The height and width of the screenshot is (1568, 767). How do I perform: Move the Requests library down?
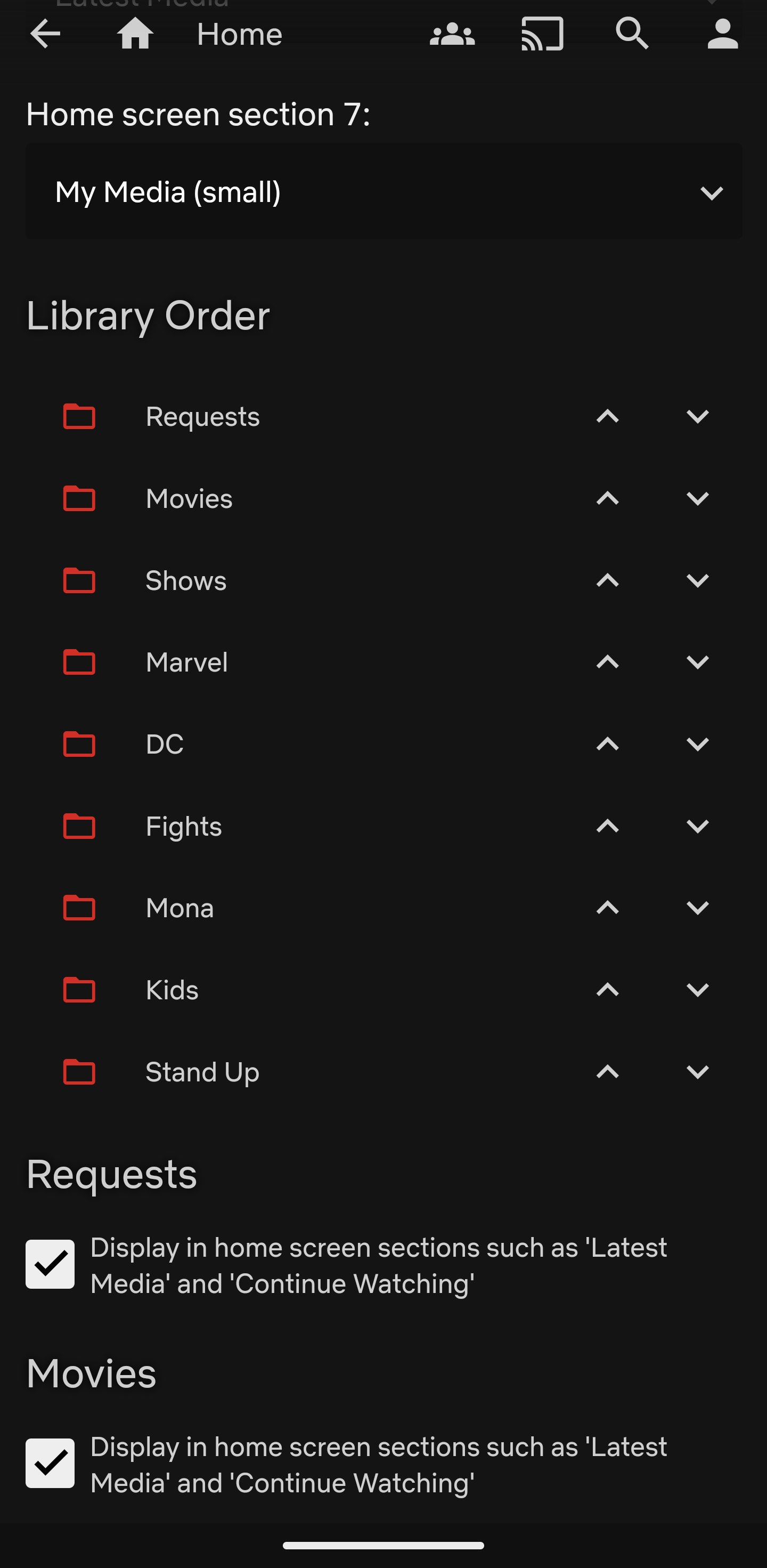coord(697,416)
